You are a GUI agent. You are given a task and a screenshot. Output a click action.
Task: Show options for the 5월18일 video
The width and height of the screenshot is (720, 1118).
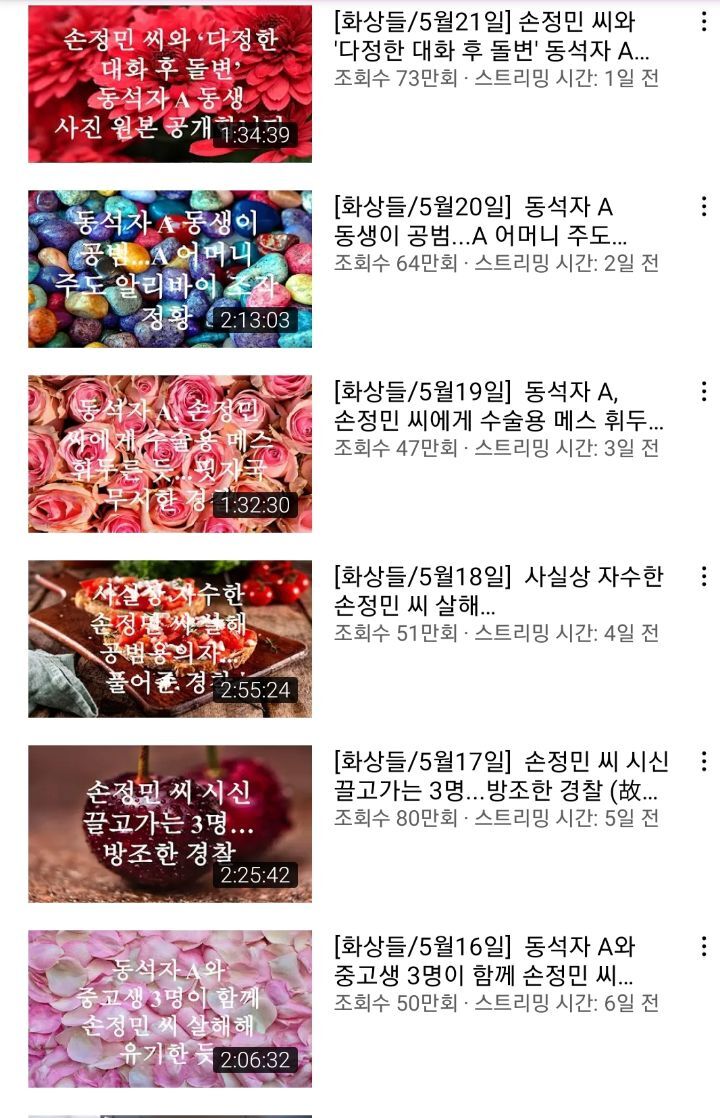[704, 576]
